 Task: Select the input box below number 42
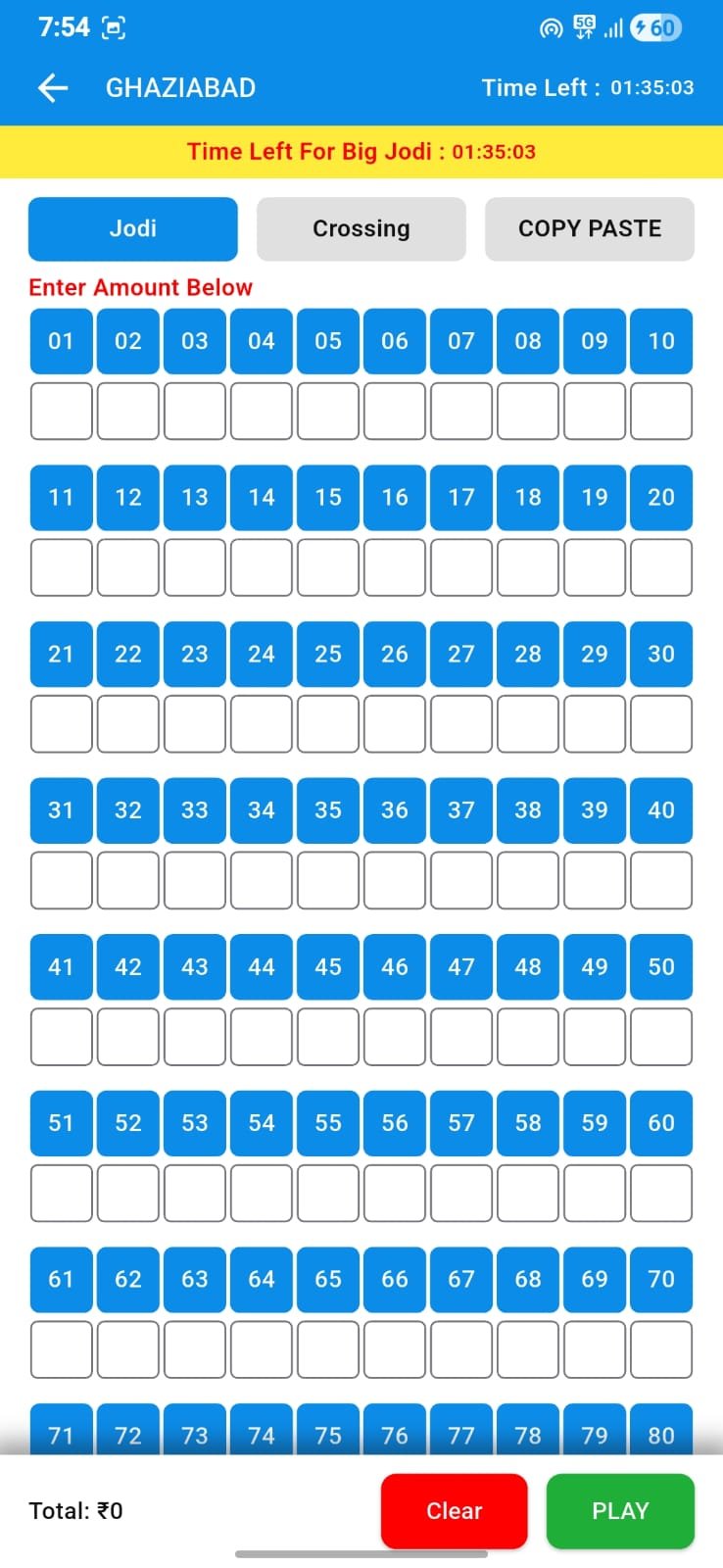(128, 1037)
